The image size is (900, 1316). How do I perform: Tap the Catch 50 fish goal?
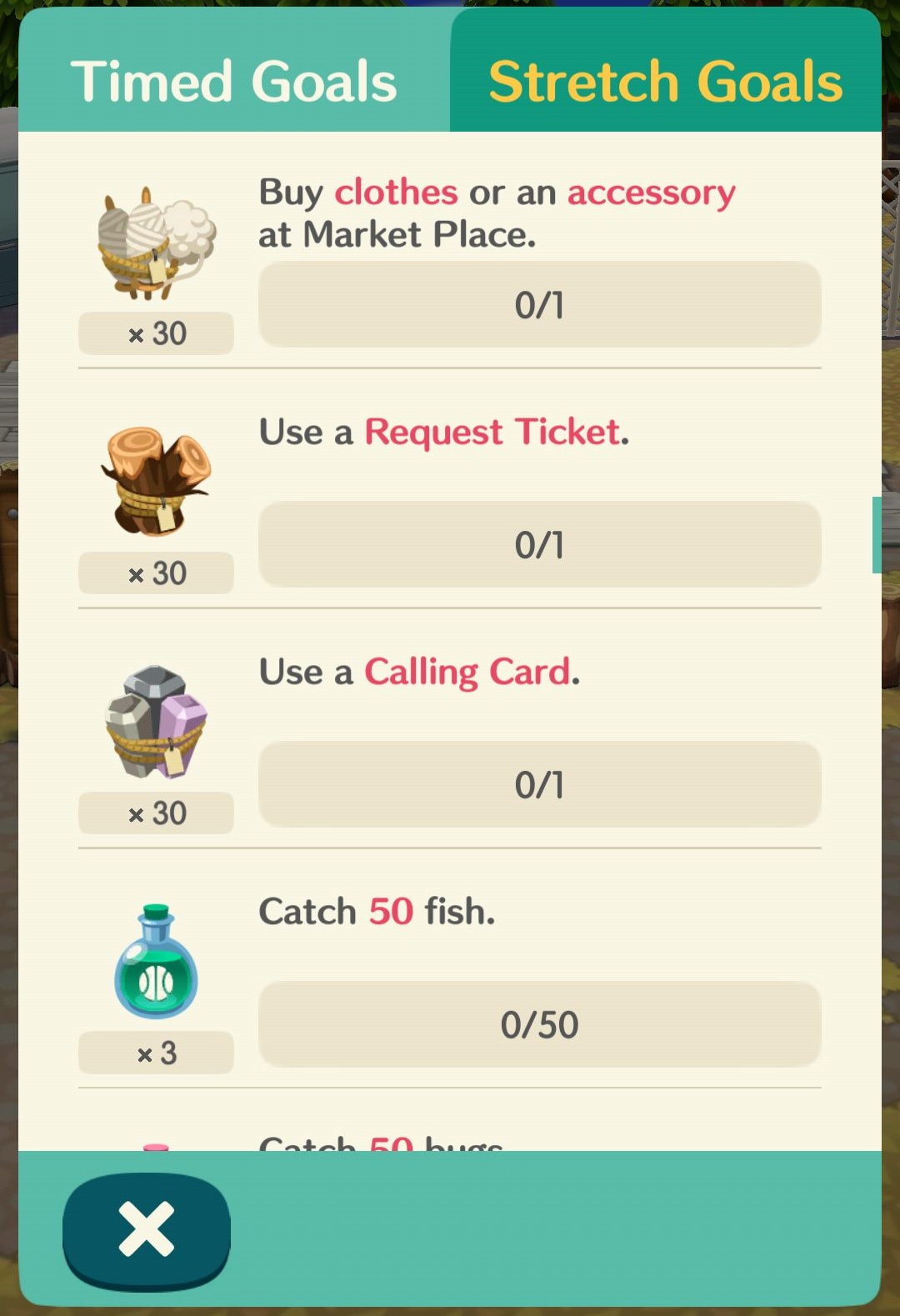pos(377,911)
